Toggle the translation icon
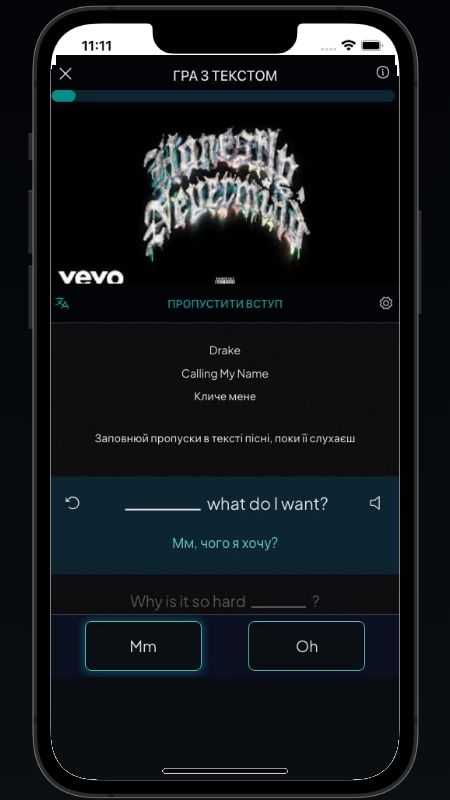This screenshot has height=800, width=450. [x=62, y=303]
